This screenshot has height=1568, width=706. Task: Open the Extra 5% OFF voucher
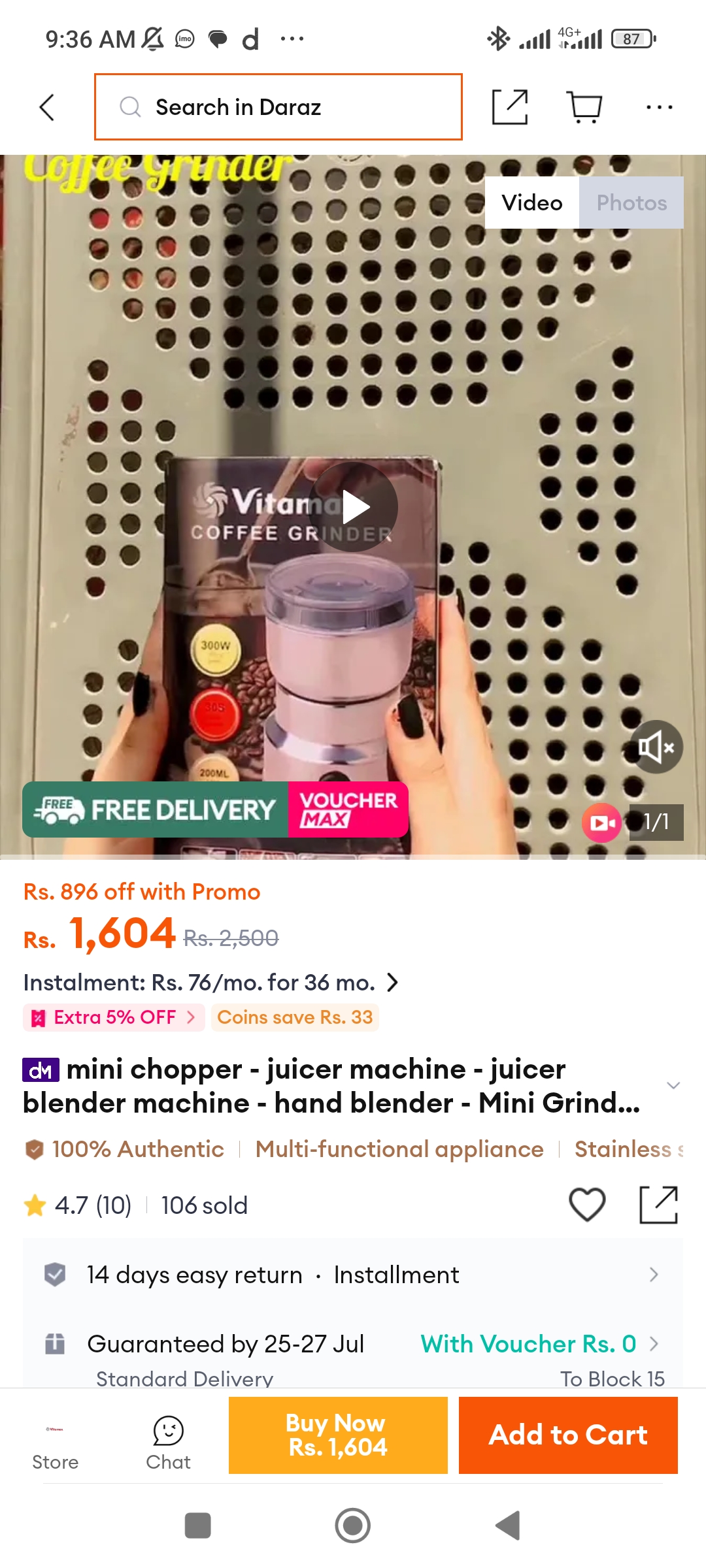click(x=114, y=1017)
